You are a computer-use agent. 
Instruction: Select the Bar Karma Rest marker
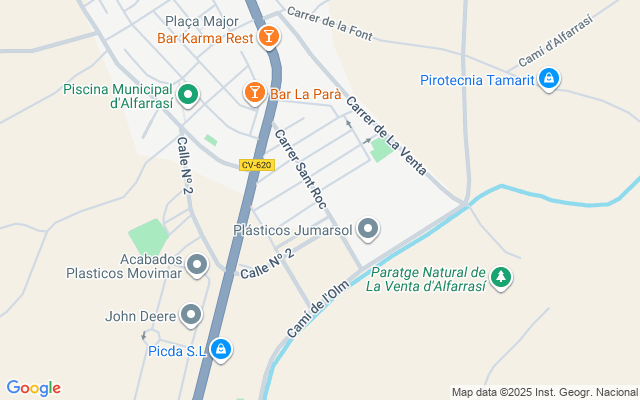click(x=268, y=39)
